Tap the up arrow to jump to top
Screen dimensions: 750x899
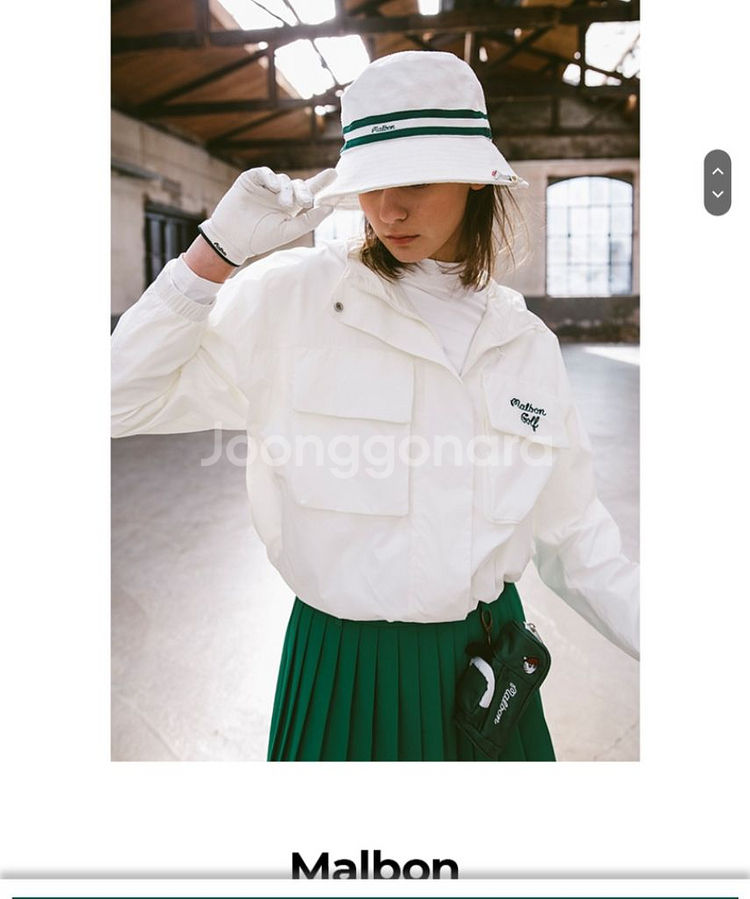717,170
